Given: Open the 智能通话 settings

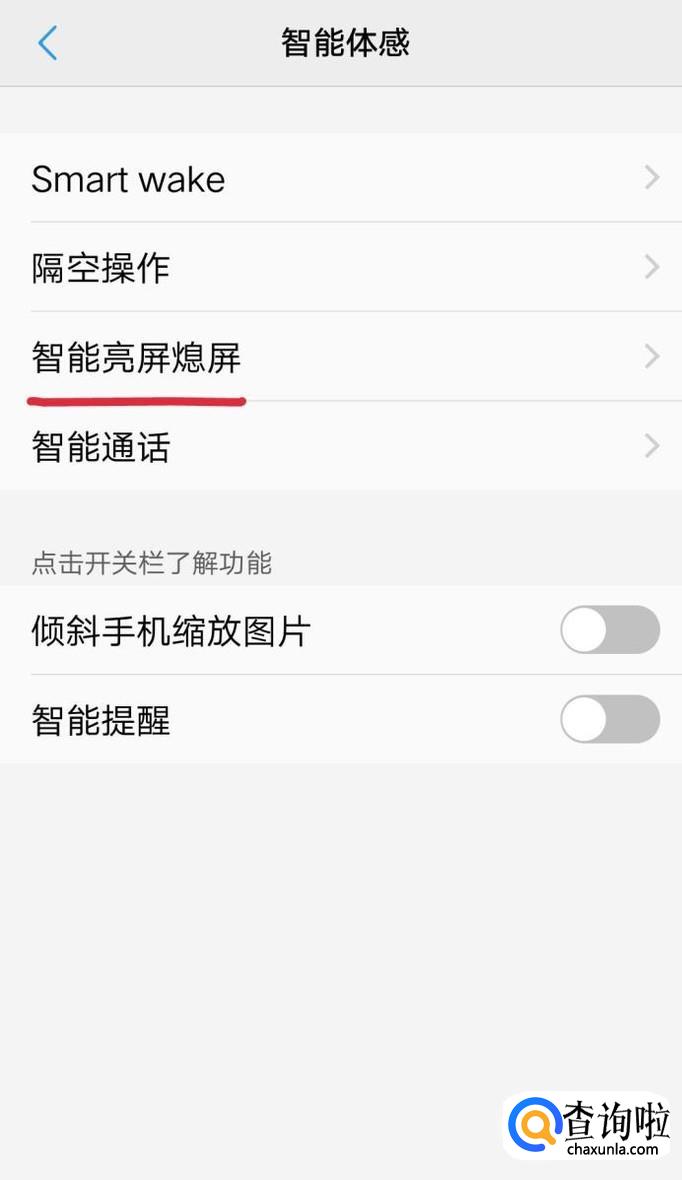Looking at the screenshot, I should coord(340,446).
